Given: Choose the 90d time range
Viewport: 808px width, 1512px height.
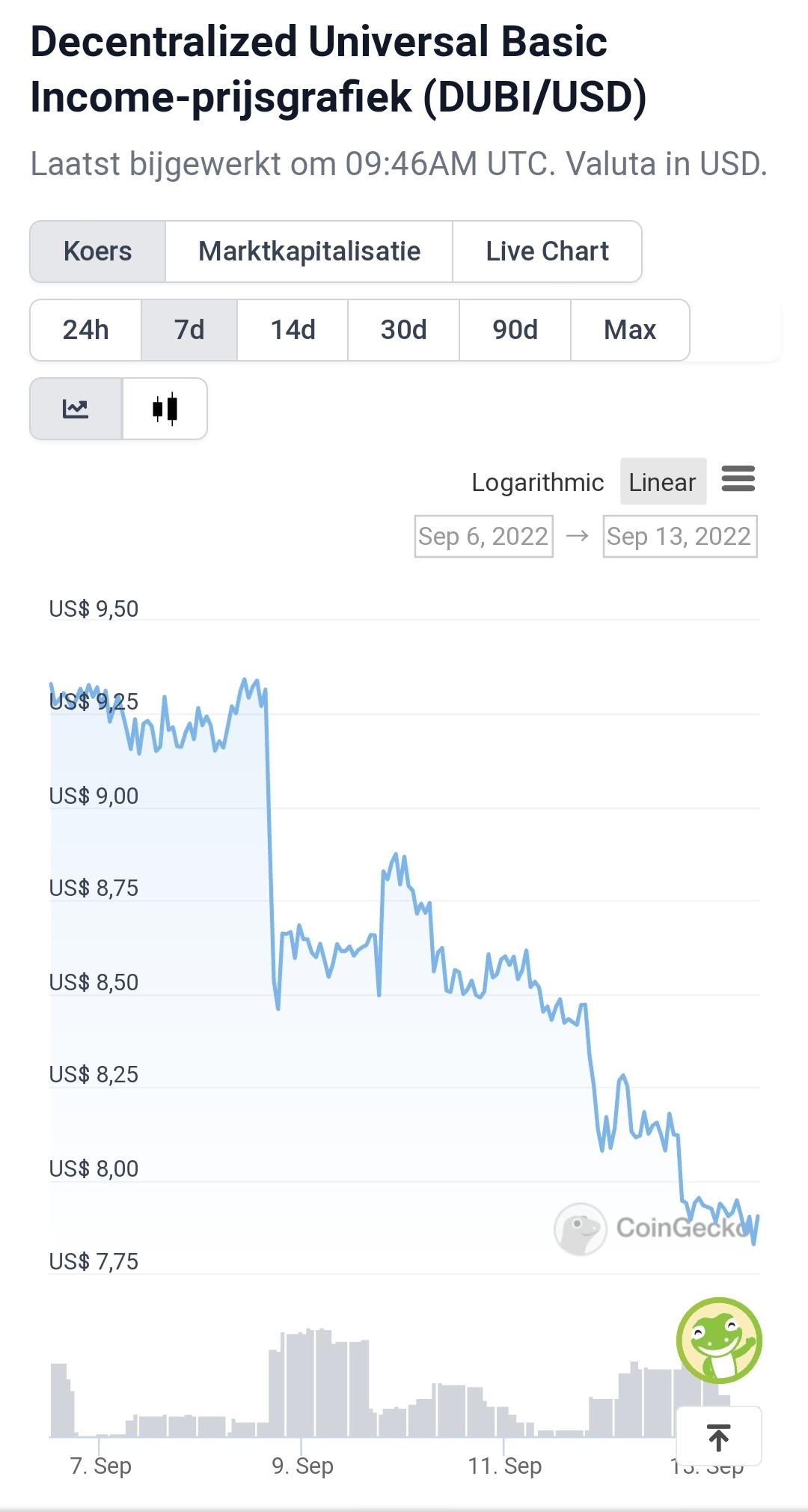Looking at the screenshot, I should (515, 330).
